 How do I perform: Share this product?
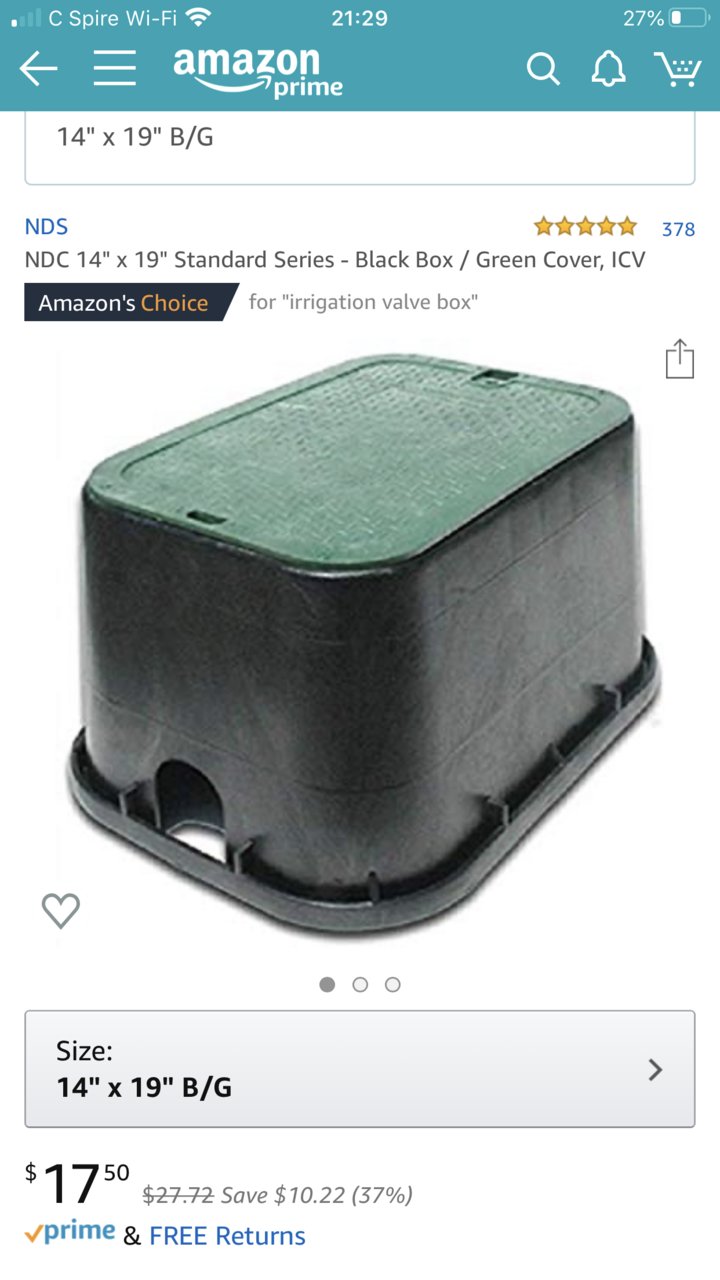[680, 359]
